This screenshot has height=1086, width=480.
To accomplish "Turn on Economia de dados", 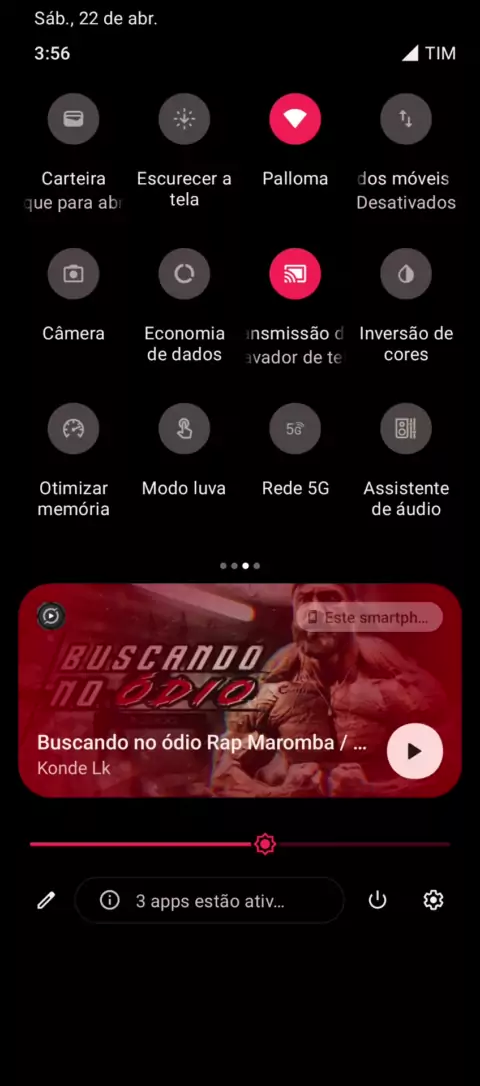I will pos(184,274).
